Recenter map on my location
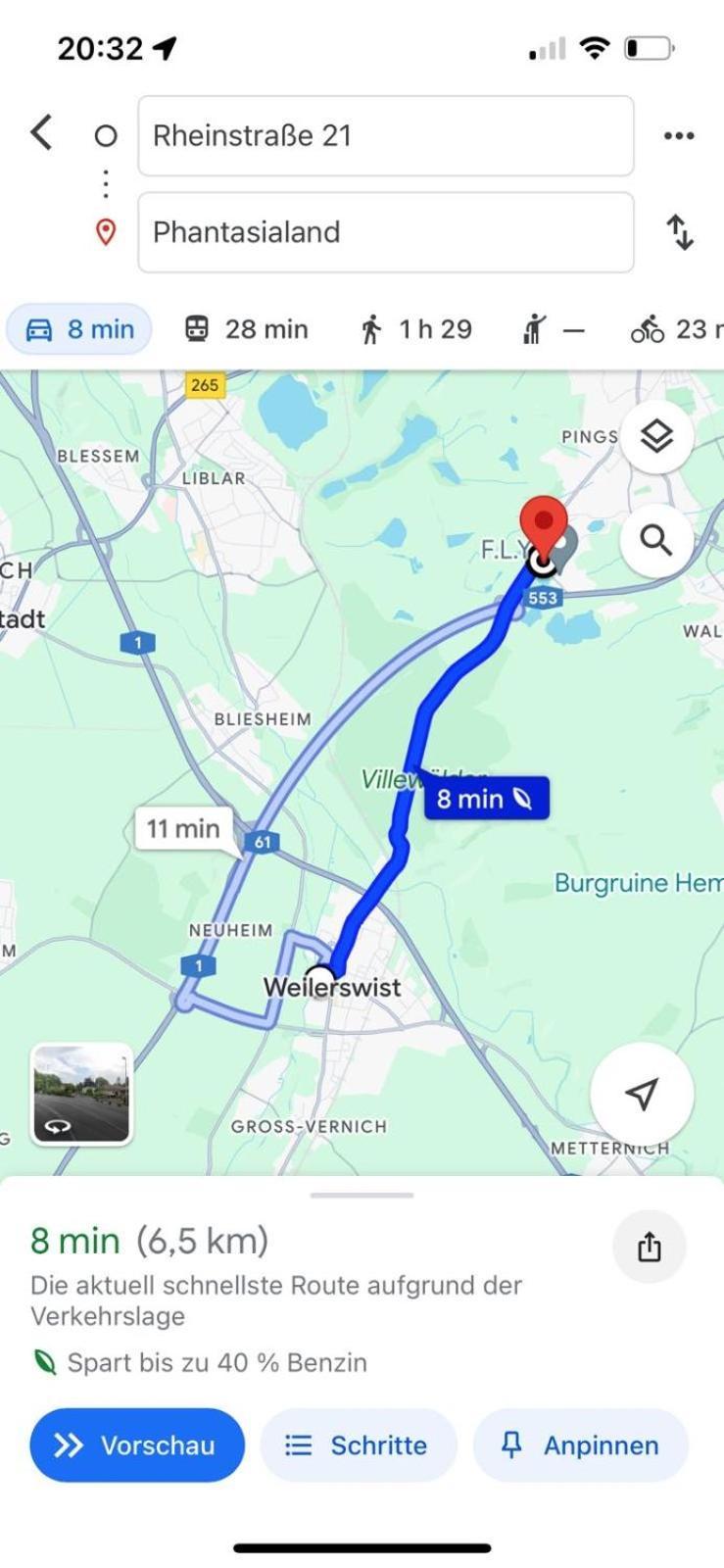The height and width of the screenshot is (1568, 724). point(642,1094)
